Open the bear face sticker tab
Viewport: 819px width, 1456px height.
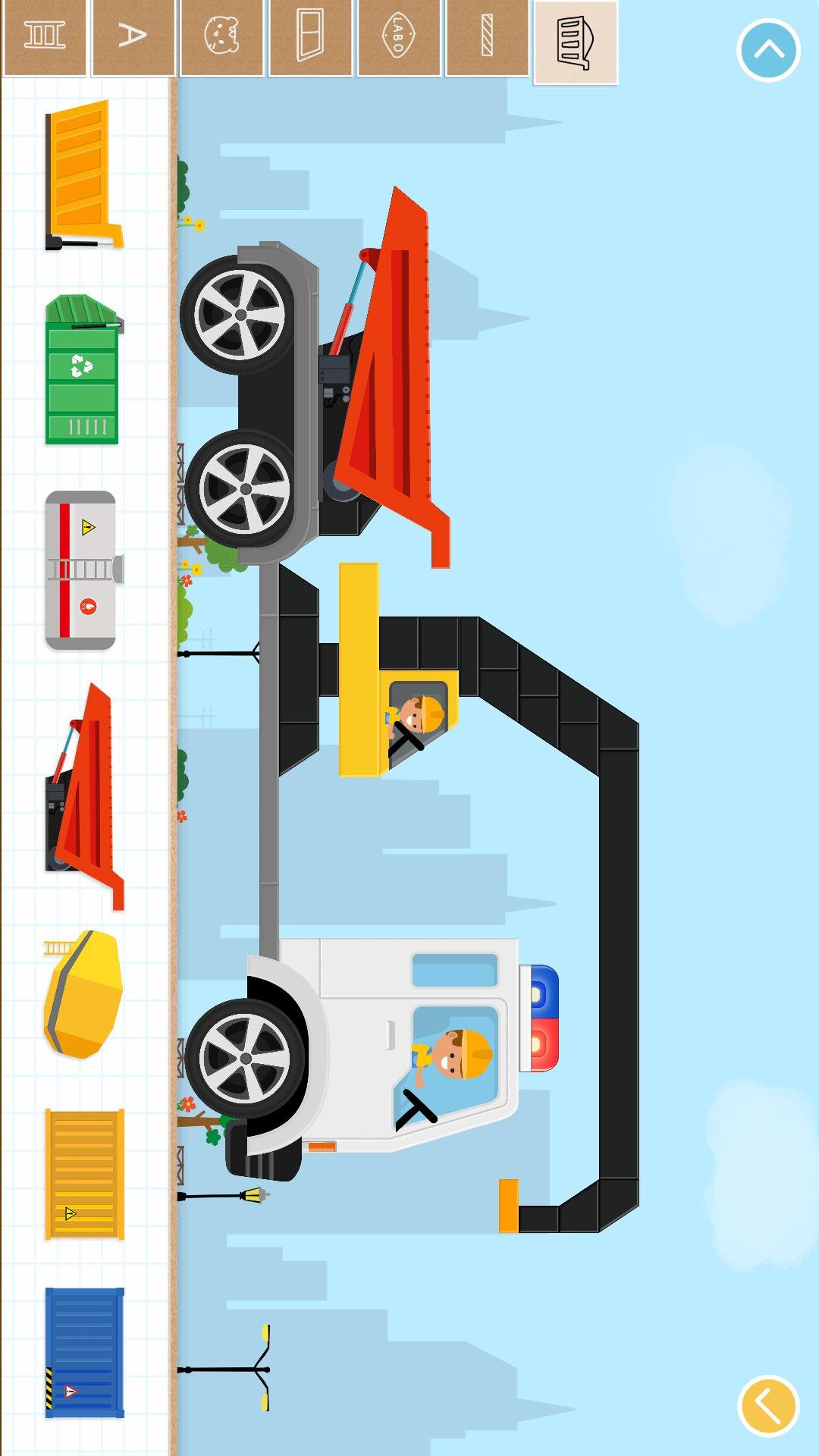pos(221,36)
